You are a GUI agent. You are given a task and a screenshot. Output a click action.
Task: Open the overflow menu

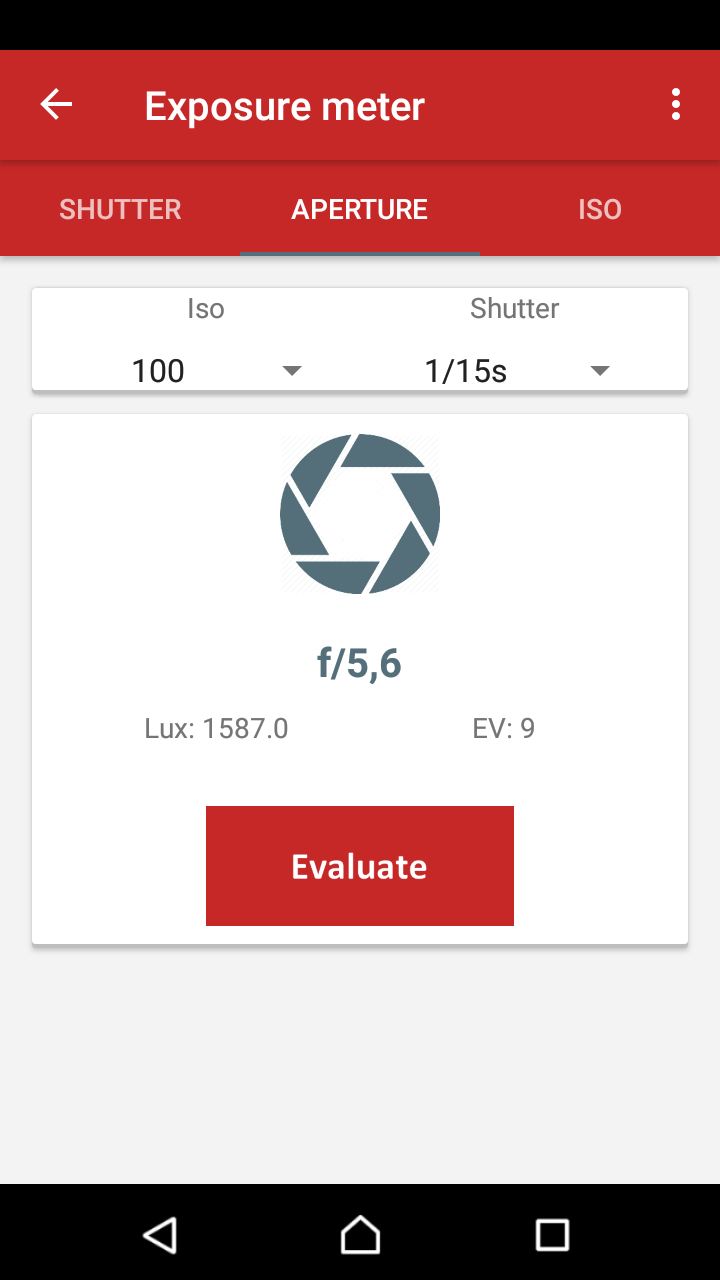click(x=676, y=104)
